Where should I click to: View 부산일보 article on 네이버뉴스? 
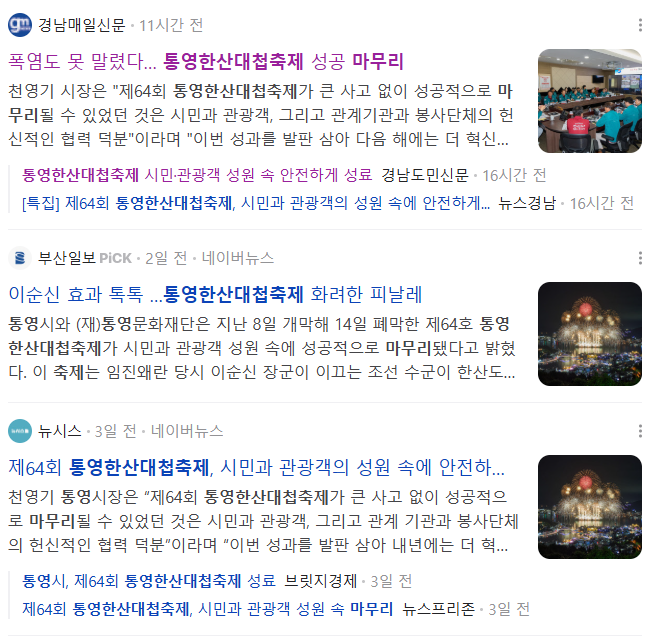238,258
